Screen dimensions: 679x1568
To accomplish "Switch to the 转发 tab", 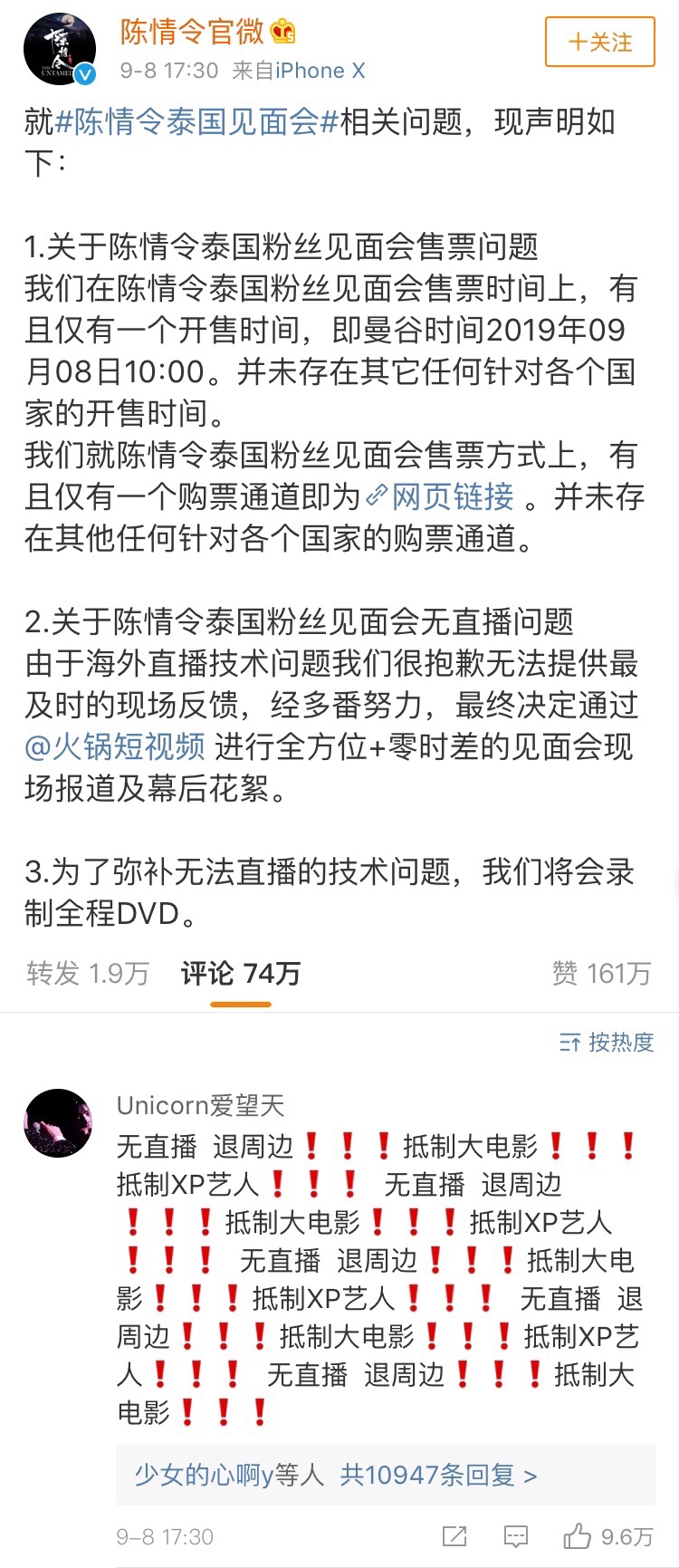I will click(87, 973).
